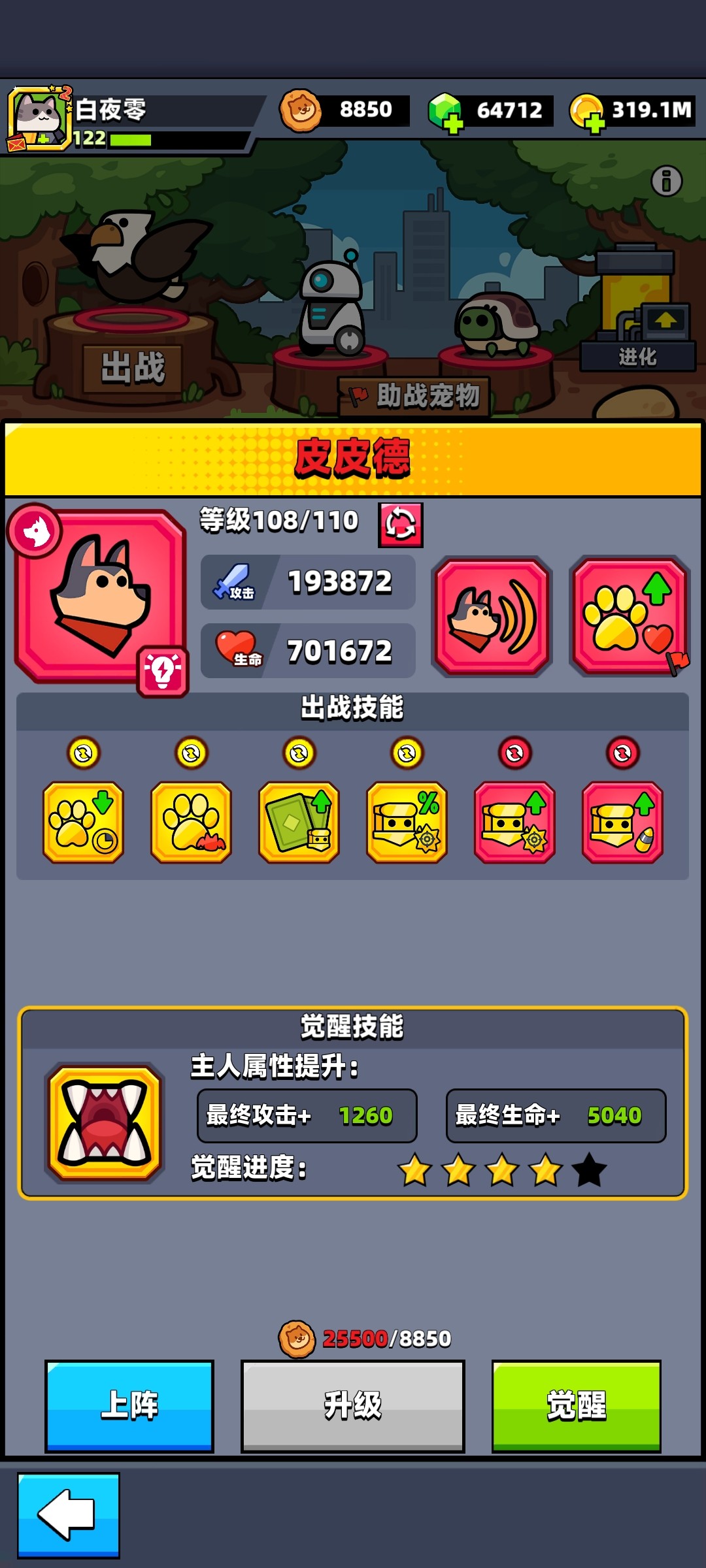Image resolution: width=706 pixels, height=1568 pixels.
Task: Open the info icon
Action: 666,181
